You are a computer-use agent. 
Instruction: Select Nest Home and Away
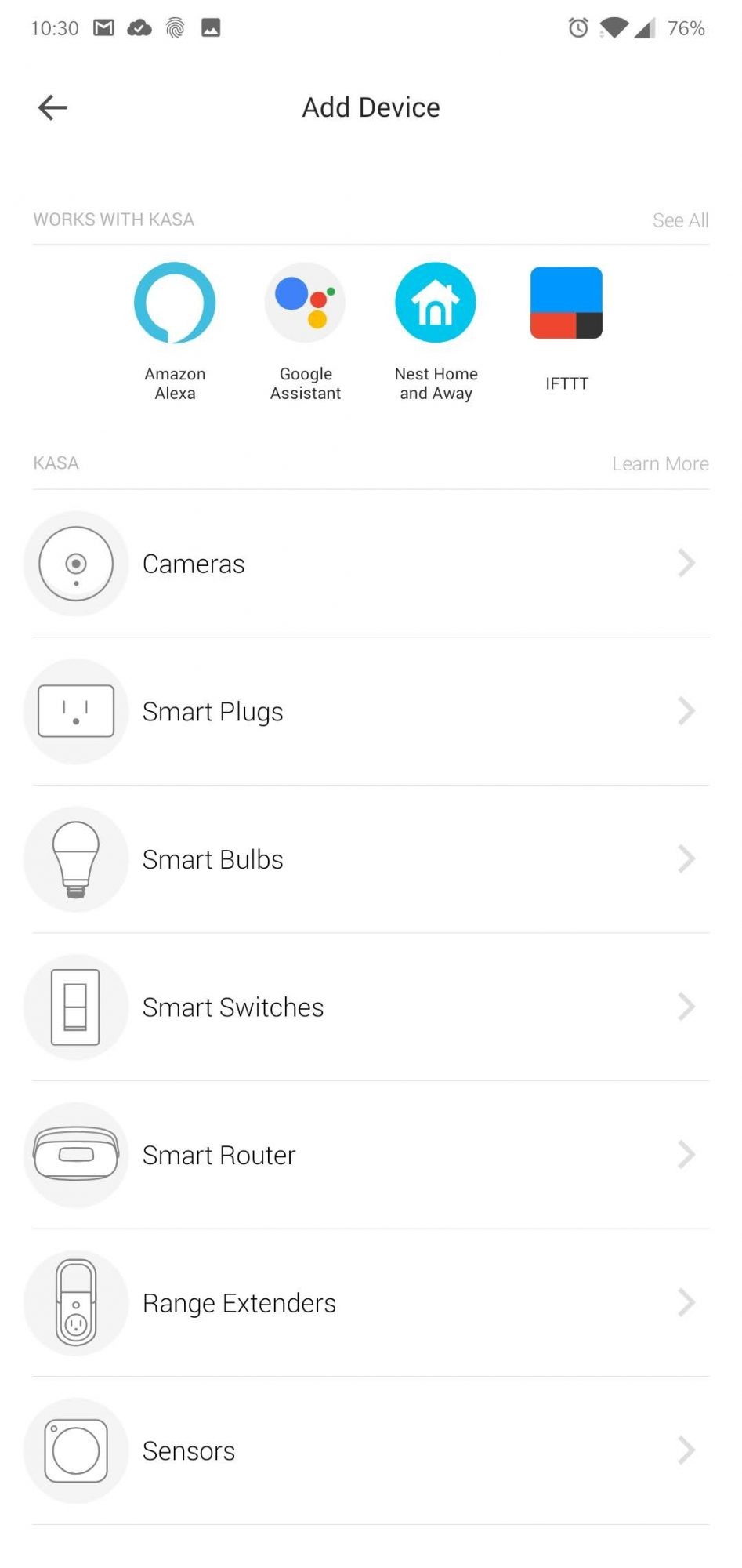436,329
